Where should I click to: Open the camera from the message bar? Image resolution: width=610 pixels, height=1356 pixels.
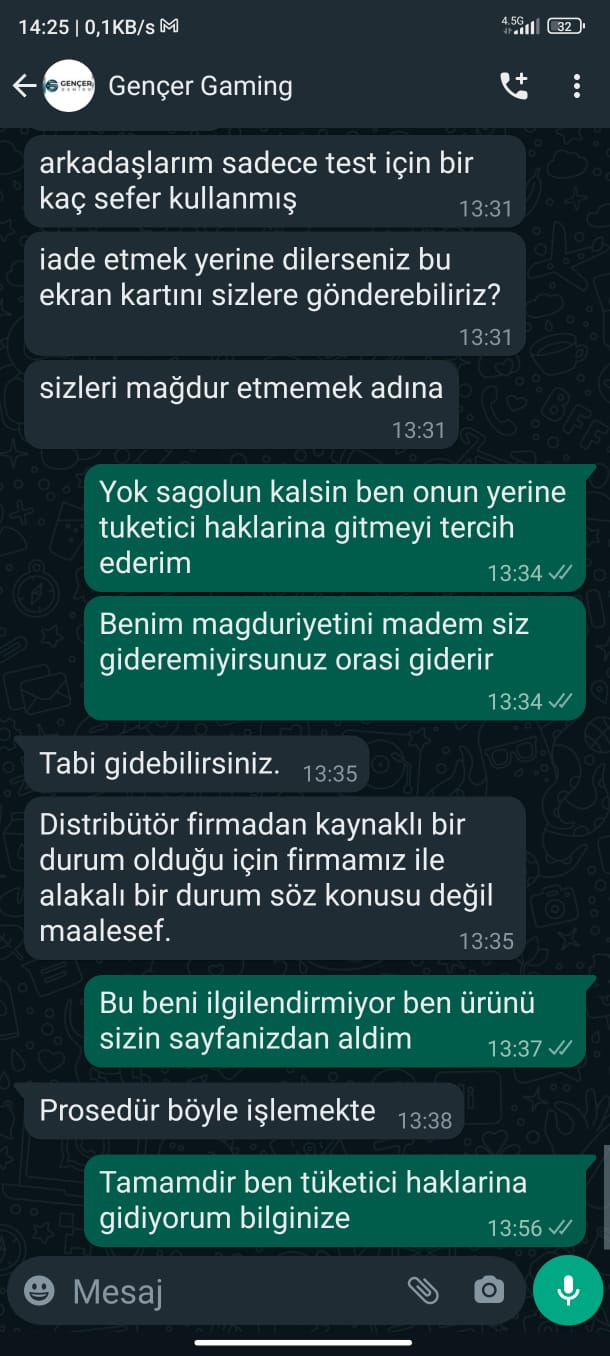489,1291
